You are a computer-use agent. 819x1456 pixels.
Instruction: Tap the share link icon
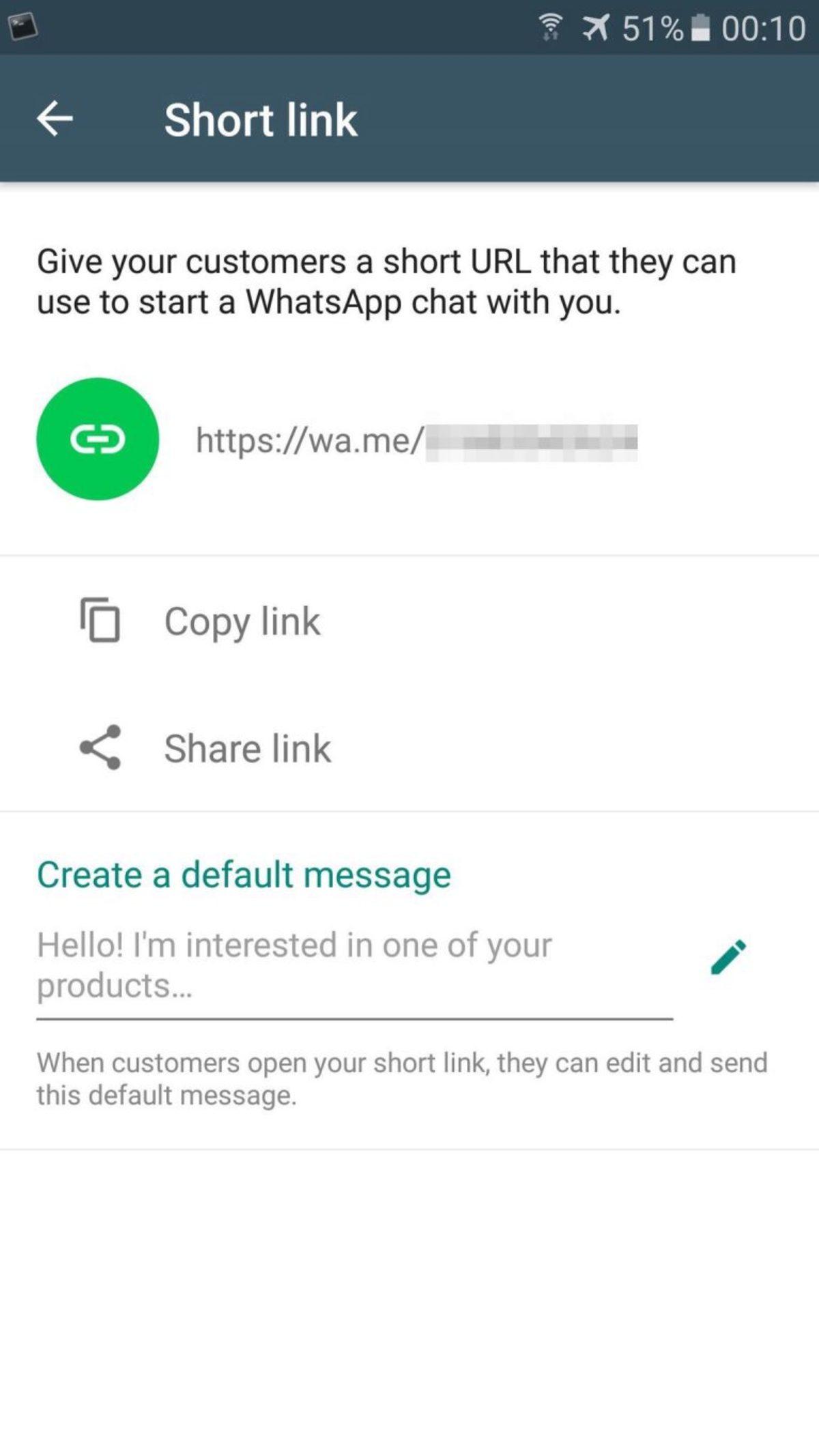tap(100, 747)
